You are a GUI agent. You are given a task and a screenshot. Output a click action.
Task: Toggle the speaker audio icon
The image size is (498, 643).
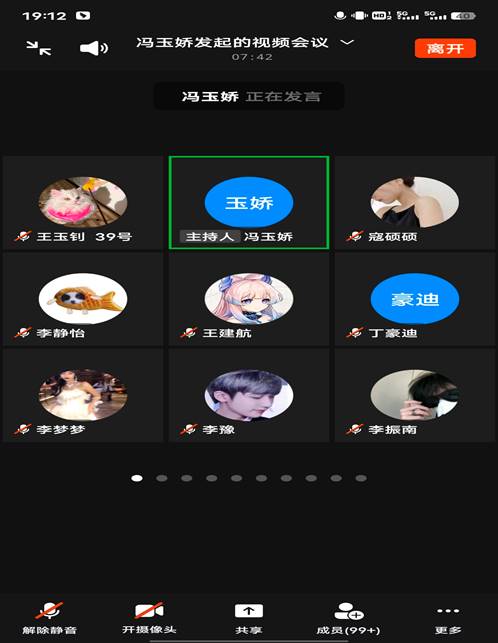point(94,48)
